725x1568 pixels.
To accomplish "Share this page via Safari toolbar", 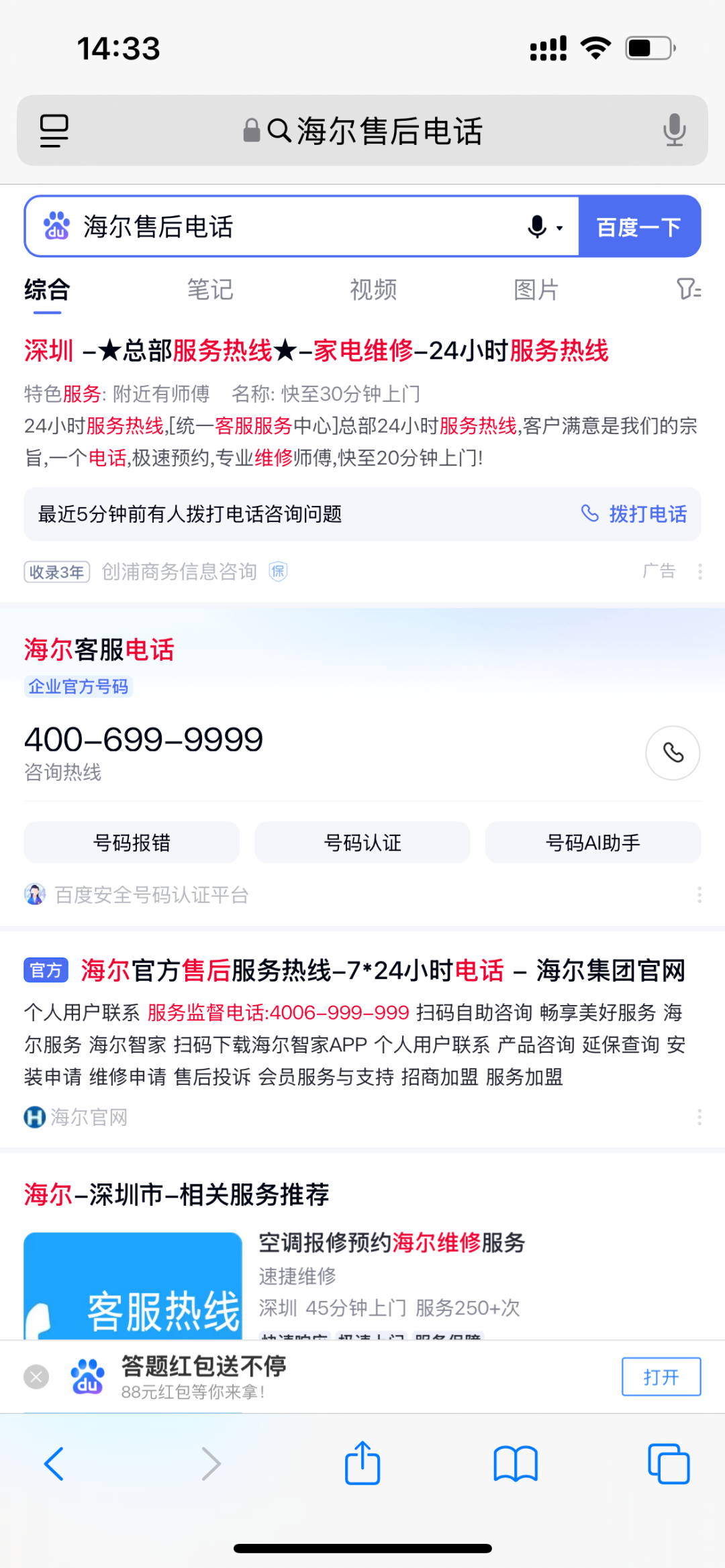I will point(362,1463).
